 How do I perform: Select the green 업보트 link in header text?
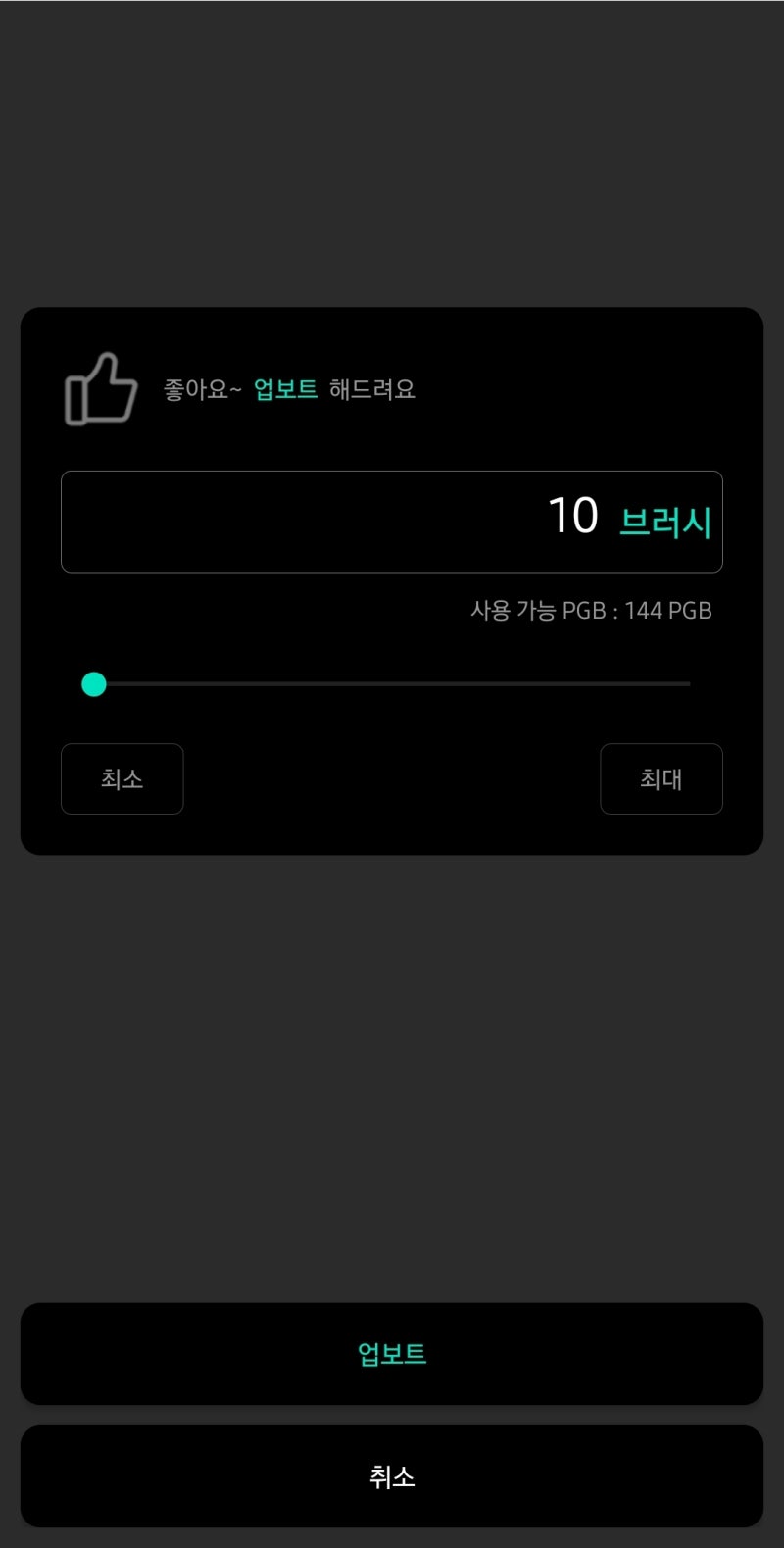(x=284, y=389)
